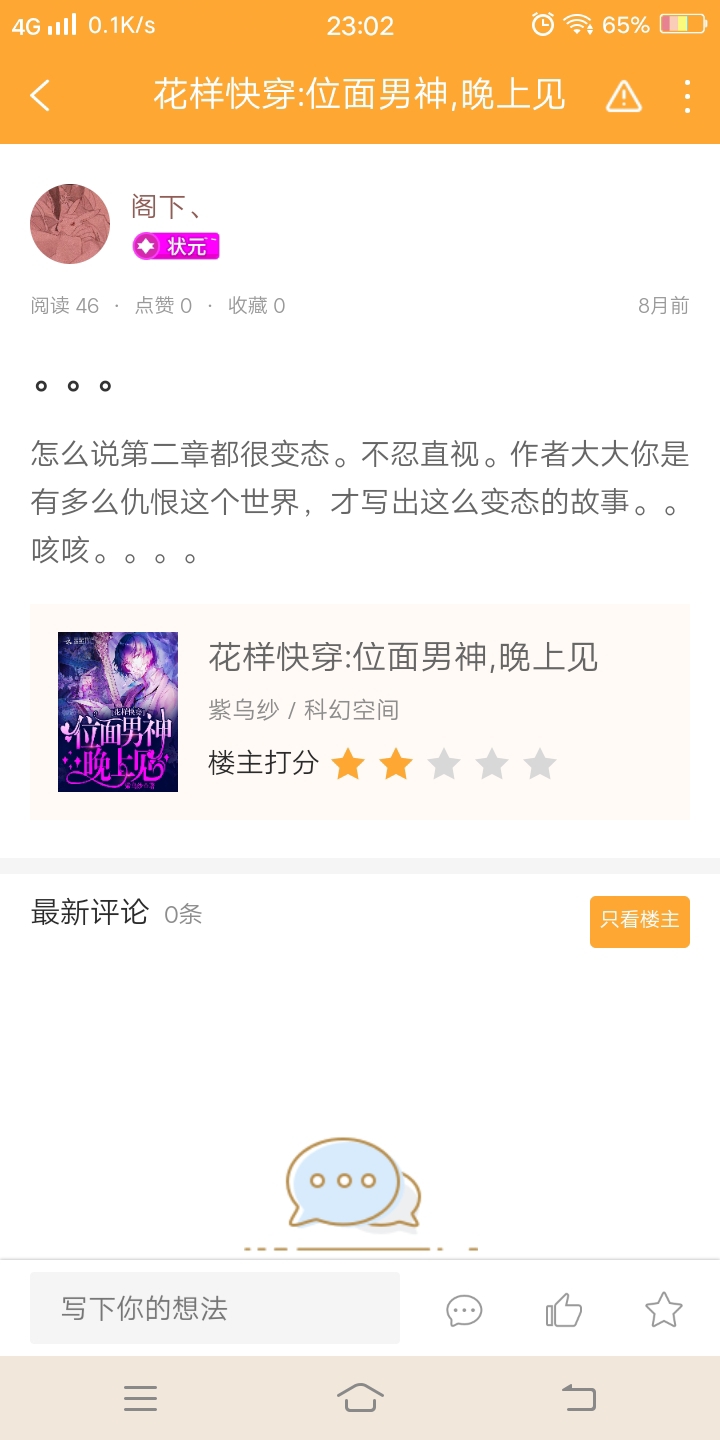Like this post with the thumbs-up icon
The height and width of the screenshot is (1440, 720).
point(564,1309)
